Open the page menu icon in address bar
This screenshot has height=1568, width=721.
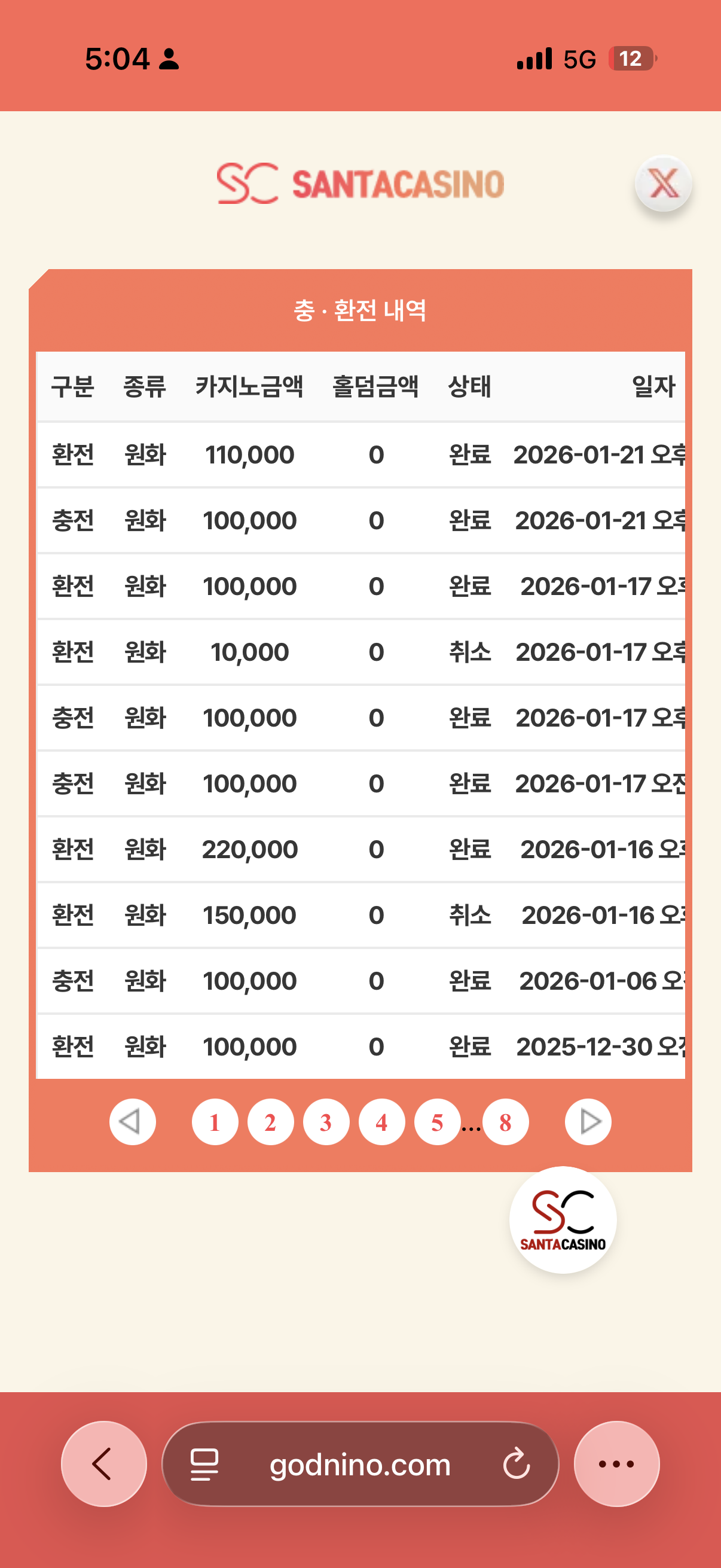tap(204, 1464)
